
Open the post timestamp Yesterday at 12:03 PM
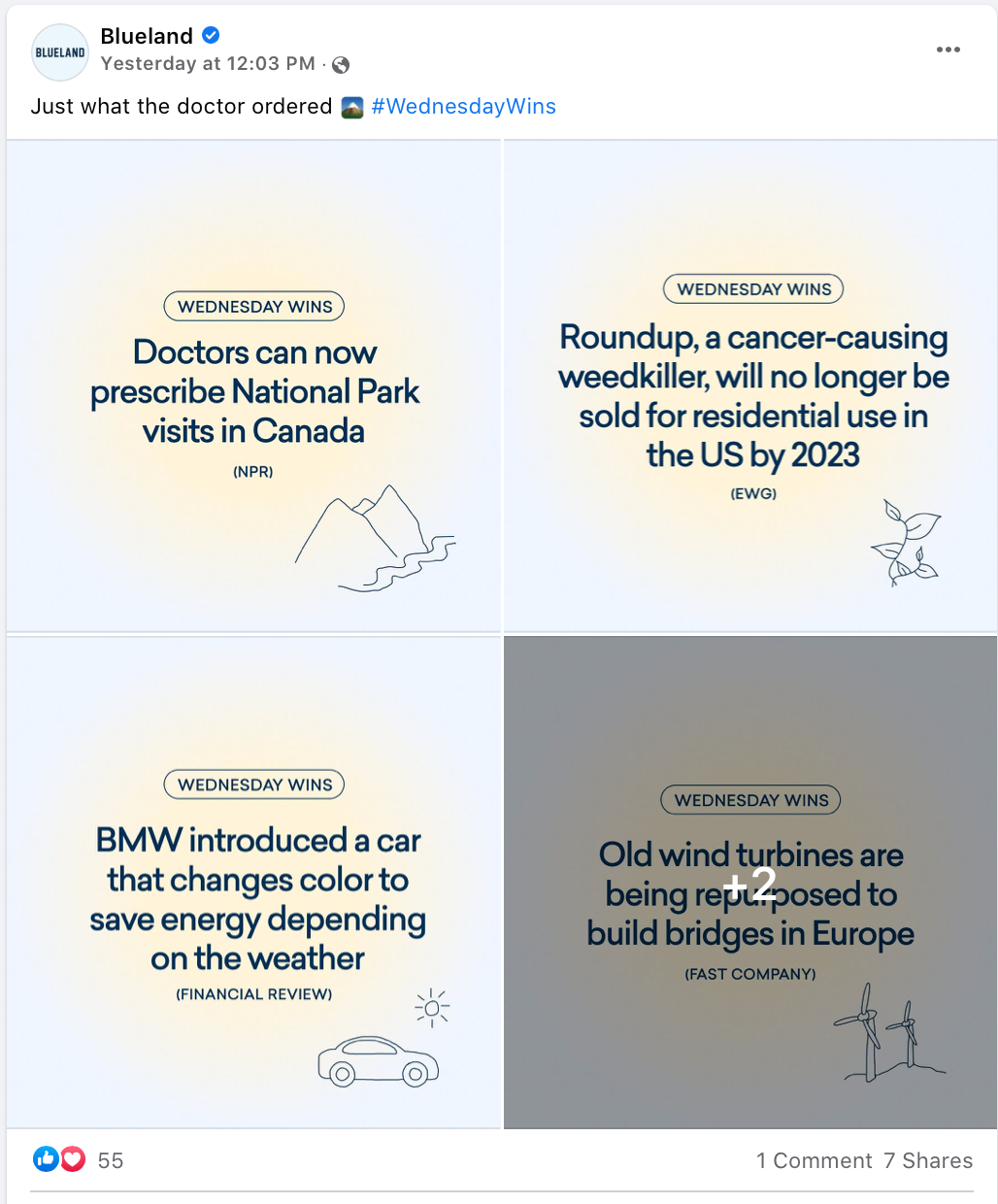click(208, 64)
